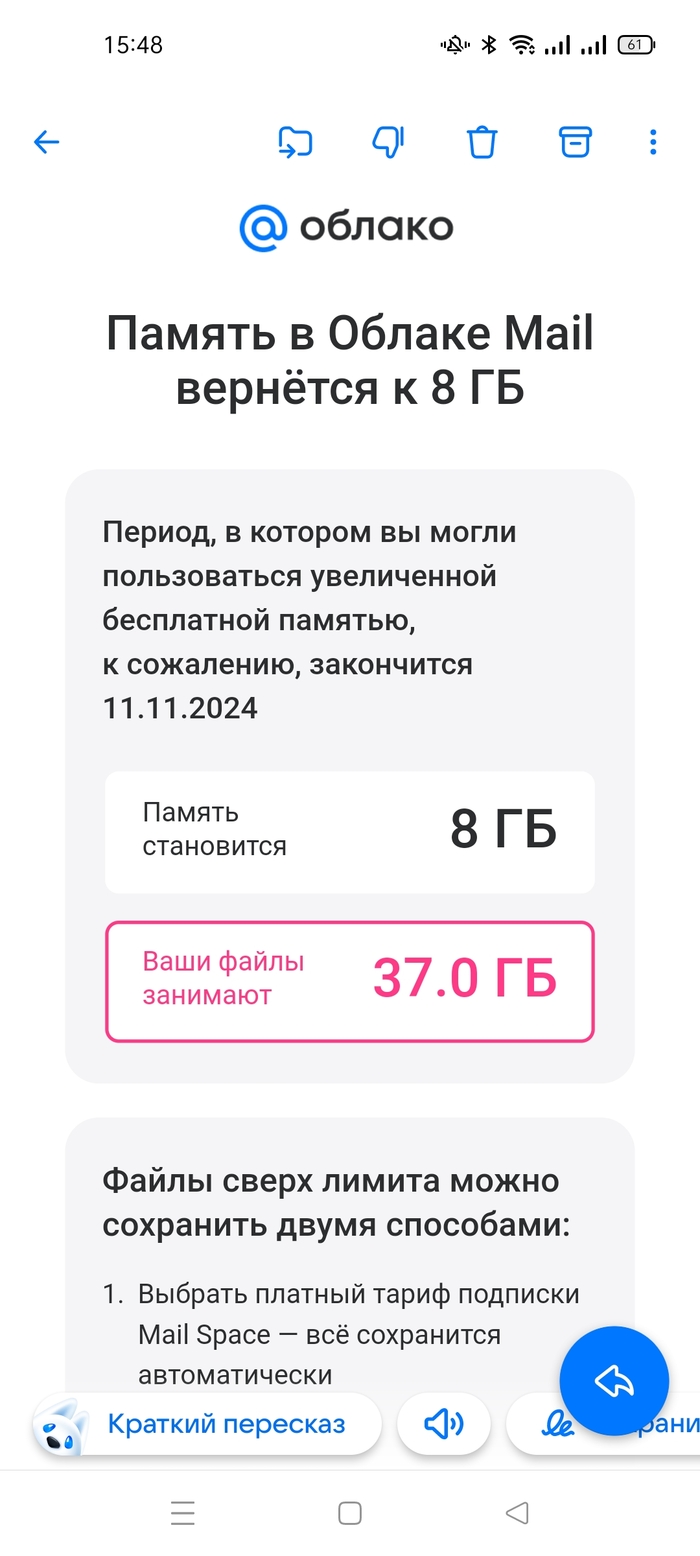Go to the home screen
This screenshot has height=1556, width=700.
pyautogui.click(x=350, y=1514)
